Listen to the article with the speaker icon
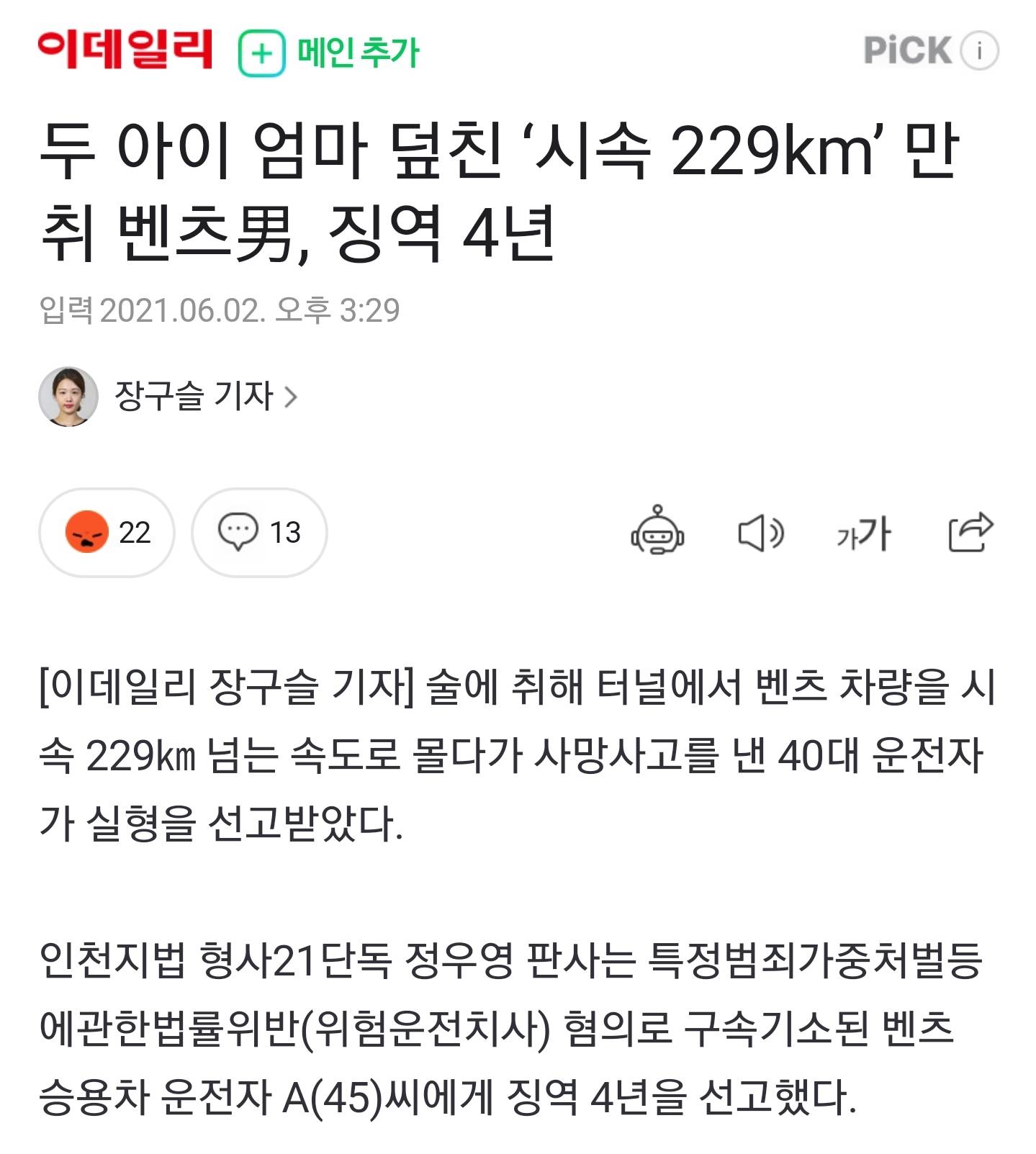 coord(760,533)
